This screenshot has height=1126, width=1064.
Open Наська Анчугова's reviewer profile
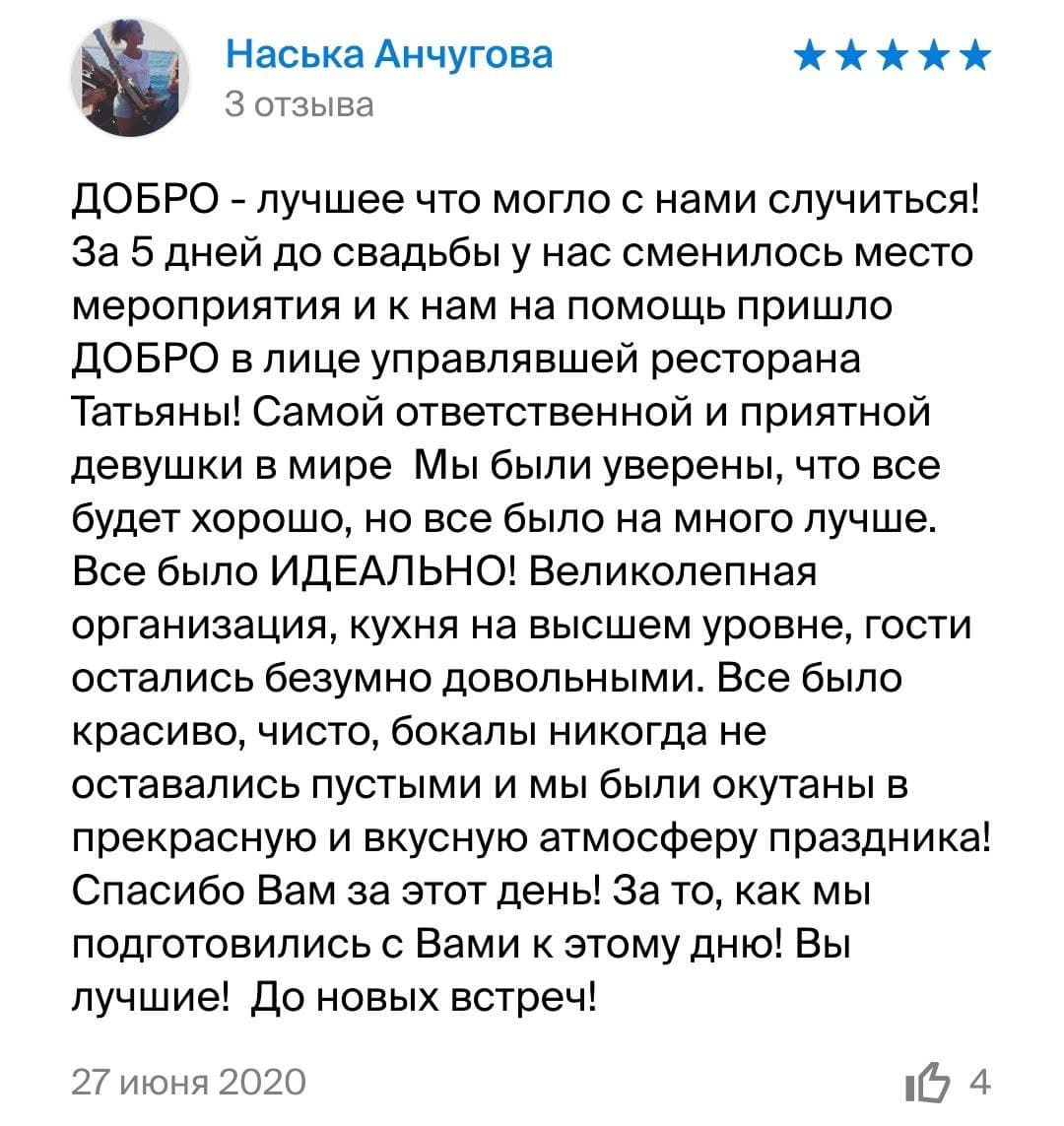coord(389,54)
